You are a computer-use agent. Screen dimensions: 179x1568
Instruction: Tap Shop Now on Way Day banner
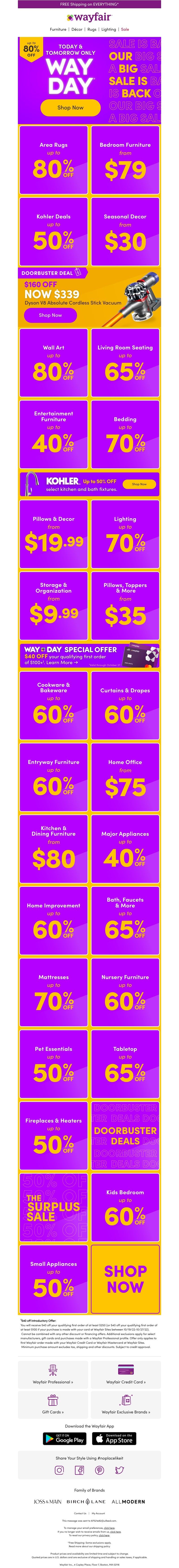71,108
